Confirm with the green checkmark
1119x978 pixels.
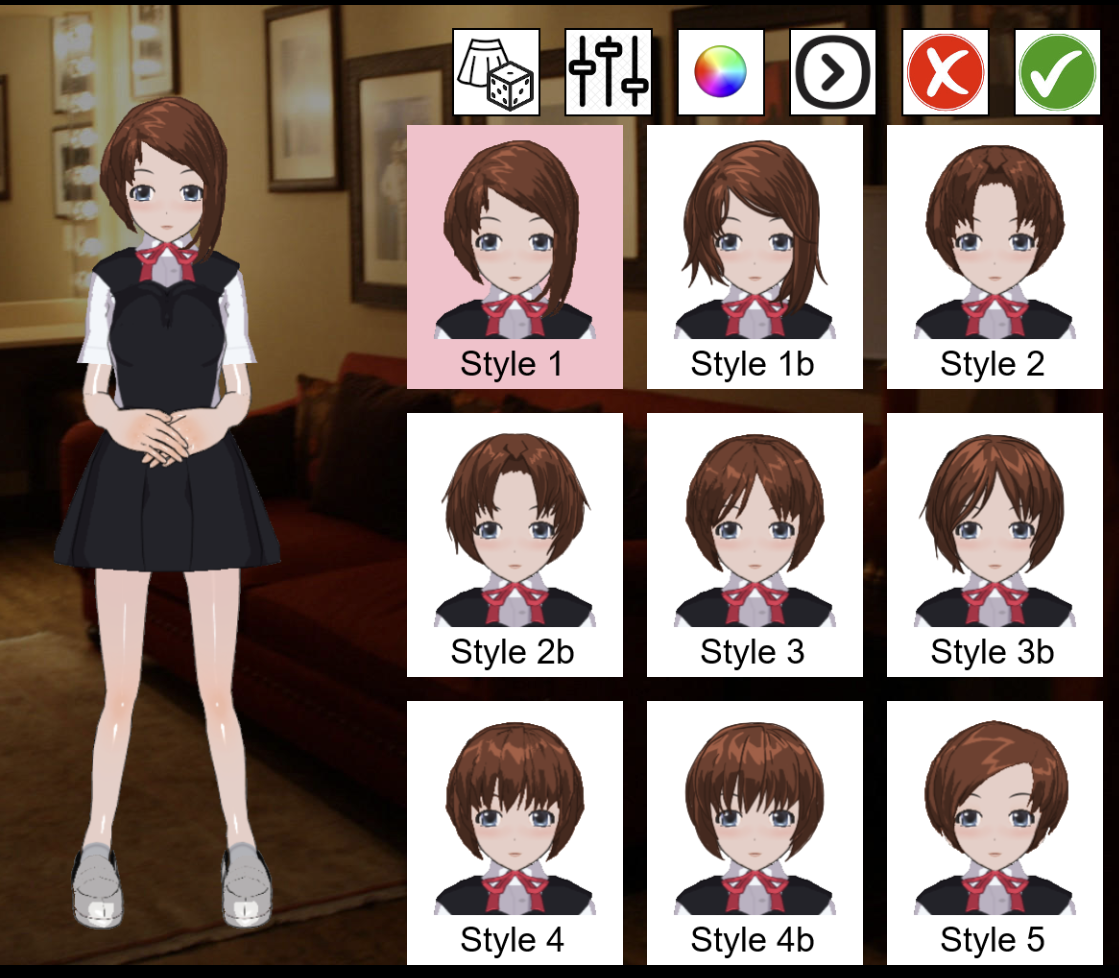1058,72
